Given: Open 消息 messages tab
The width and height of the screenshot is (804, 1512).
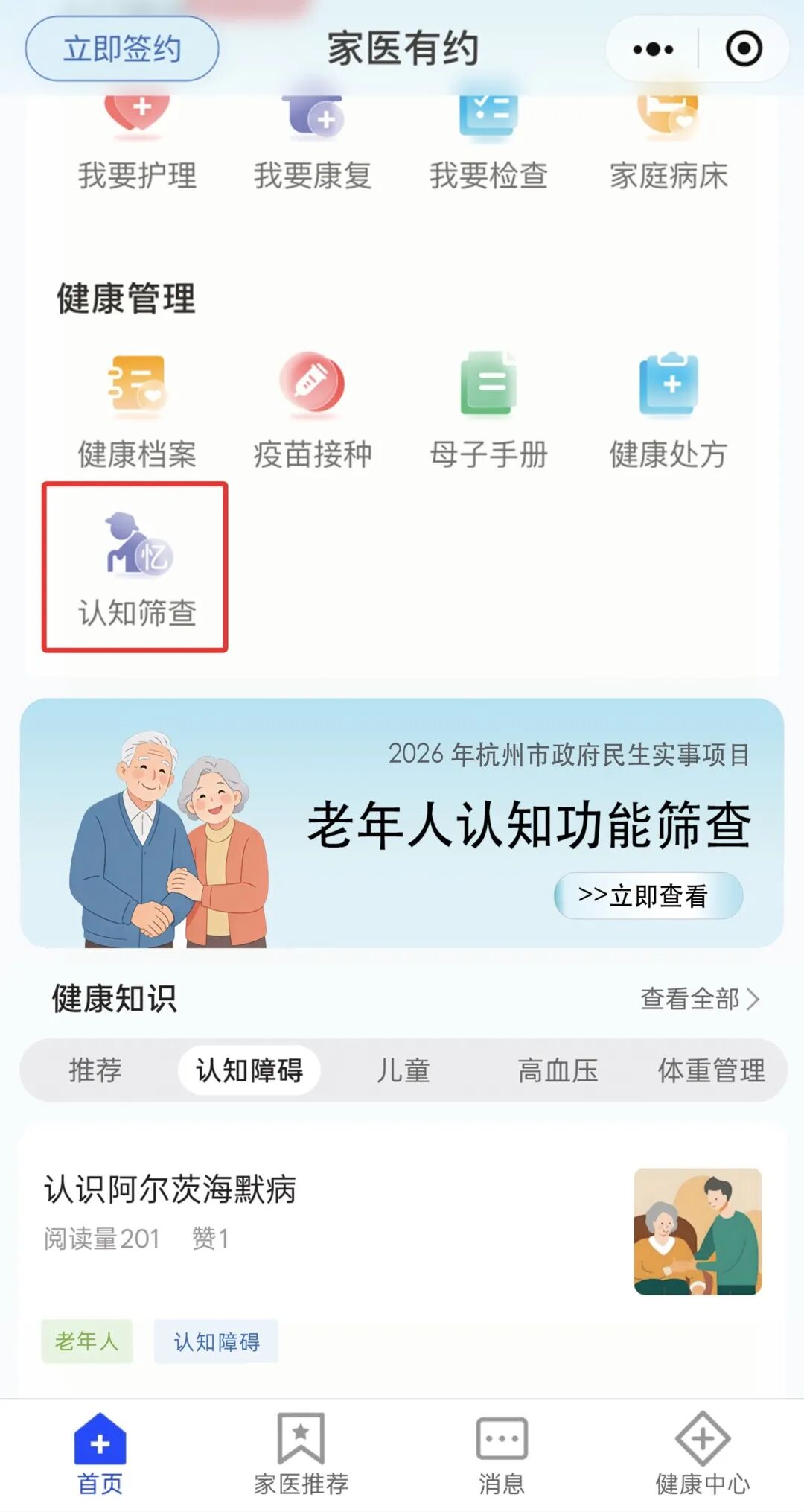Looking at the screenshot, I should 502,1454.
